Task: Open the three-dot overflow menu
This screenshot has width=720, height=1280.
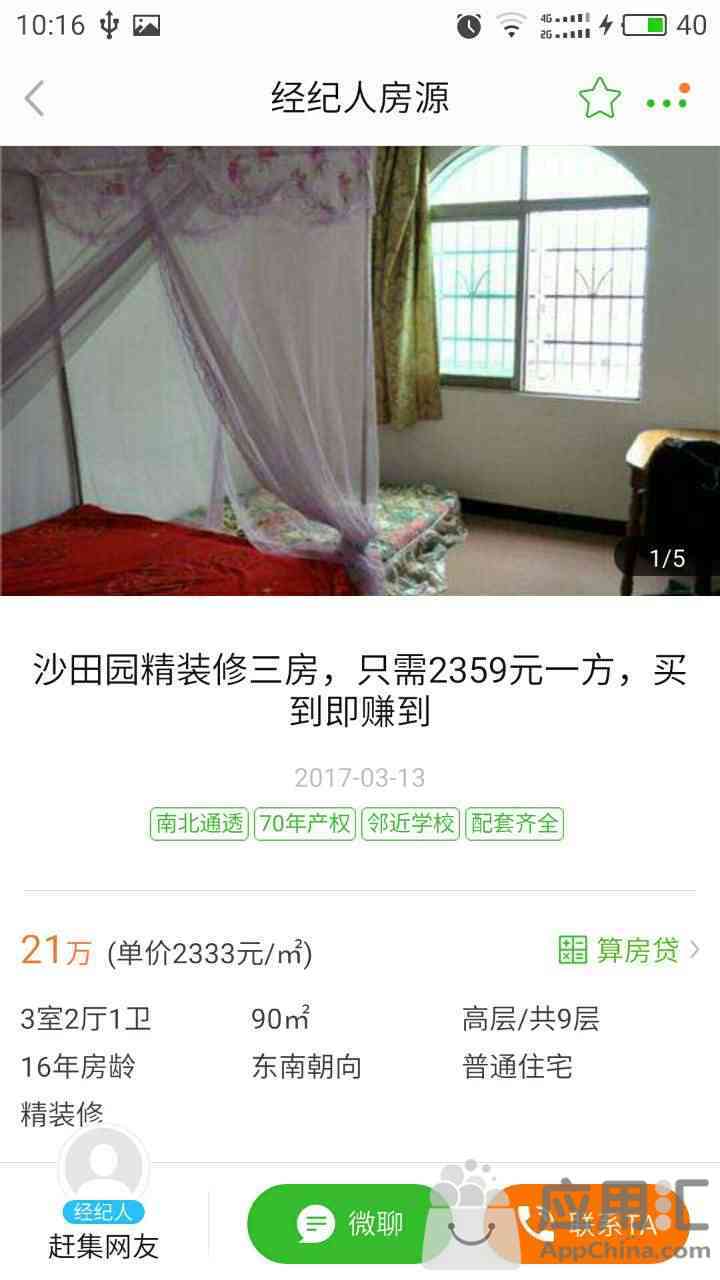Action: coord(667,100)
